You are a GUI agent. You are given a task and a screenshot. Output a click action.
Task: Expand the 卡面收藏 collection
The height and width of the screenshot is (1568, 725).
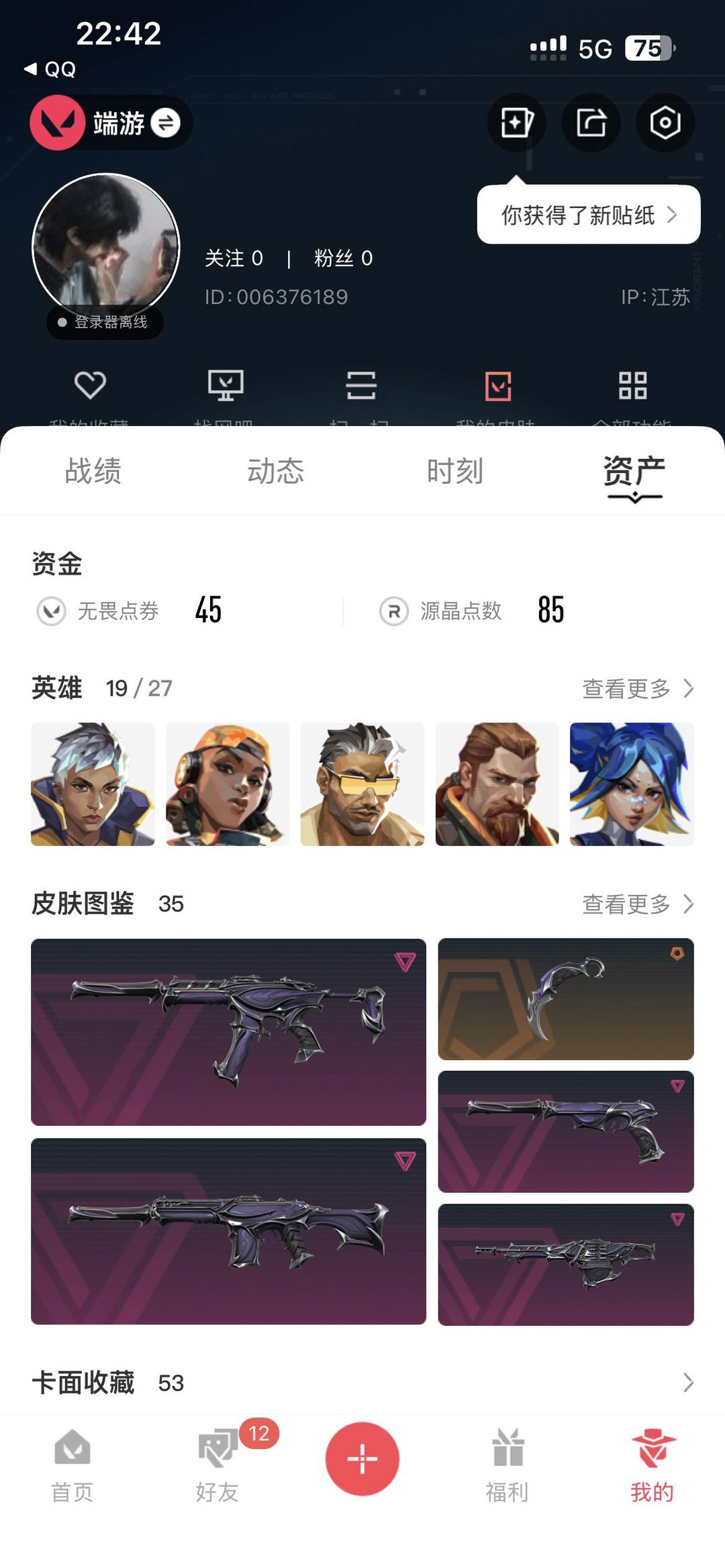(x=687, y=1383)
